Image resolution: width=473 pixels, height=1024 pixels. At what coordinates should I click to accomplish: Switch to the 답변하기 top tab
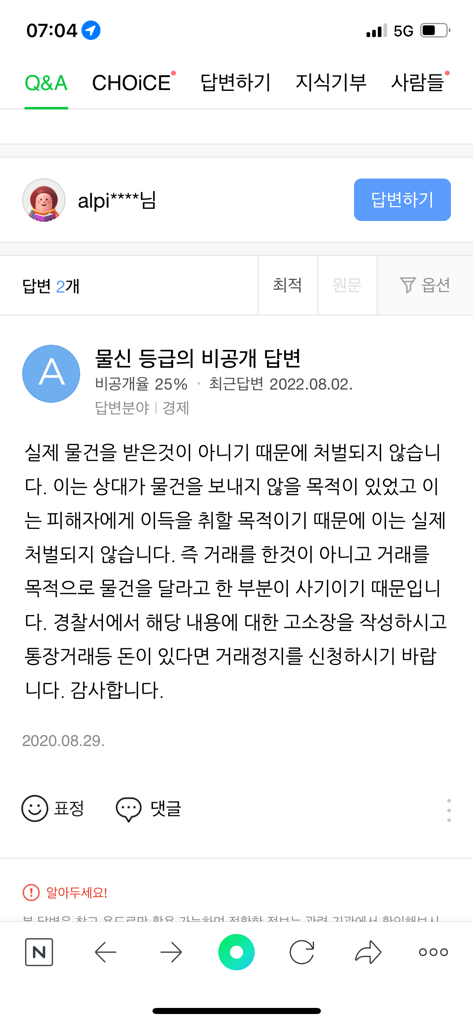coord(235,82)
